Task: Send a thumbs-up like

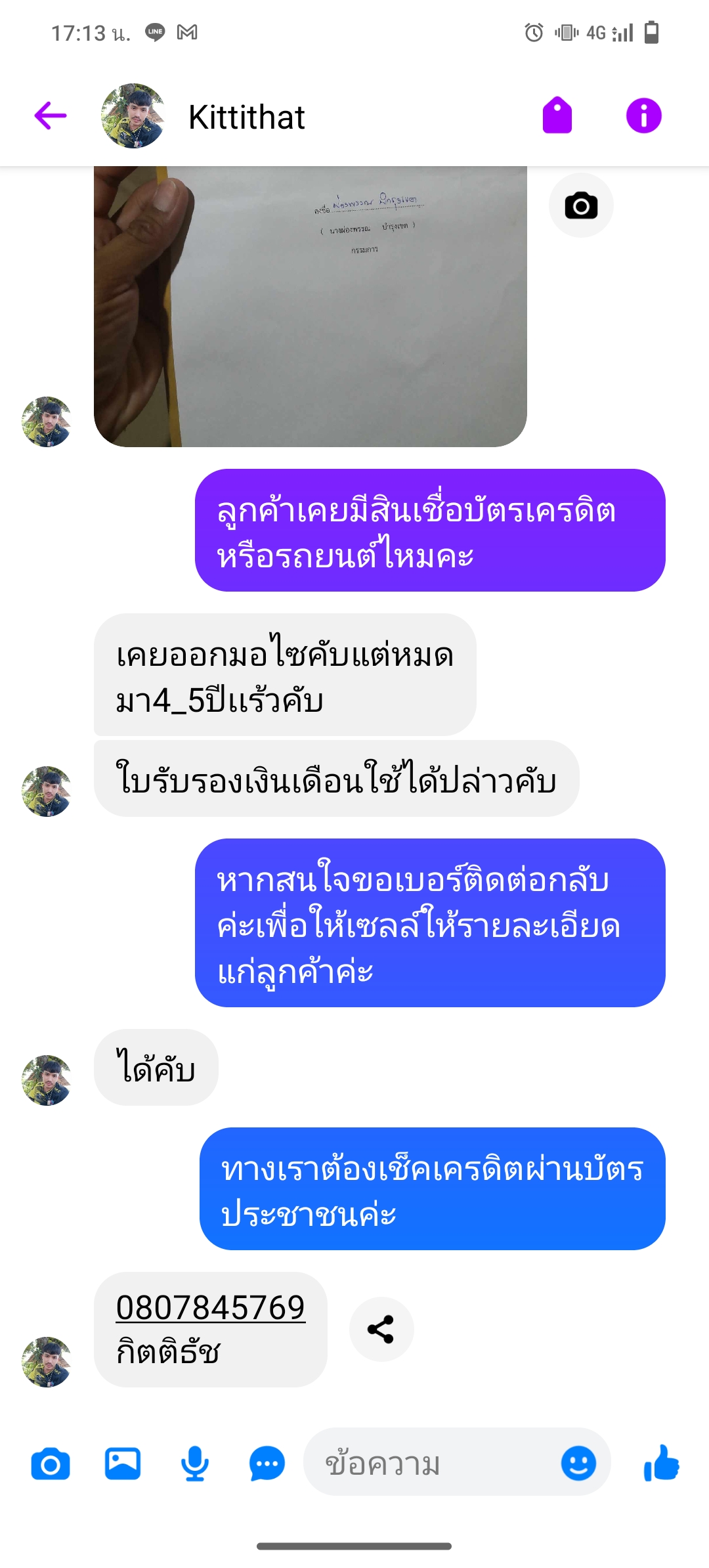Action: [661, 1464]
